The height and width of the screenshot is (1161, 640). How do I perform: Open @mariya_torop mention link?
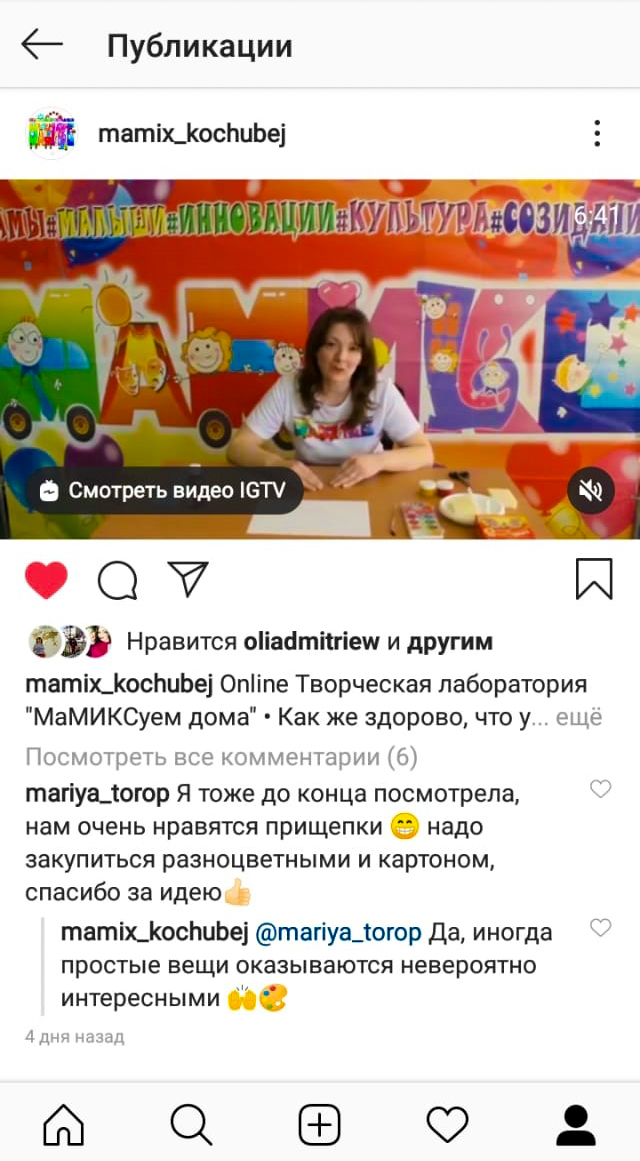[x=338, y=932]
